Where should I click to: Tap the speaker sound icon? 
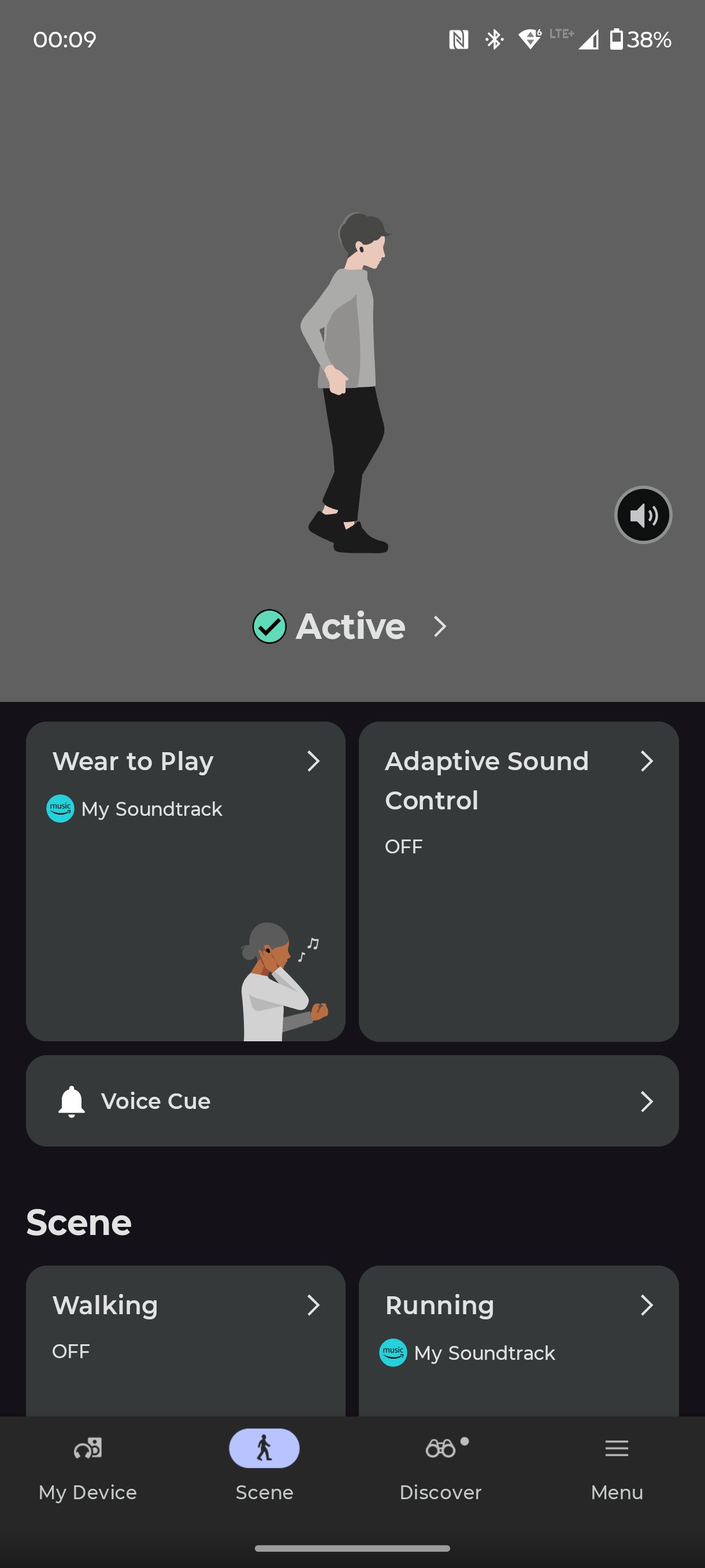(x=643, y=515)
